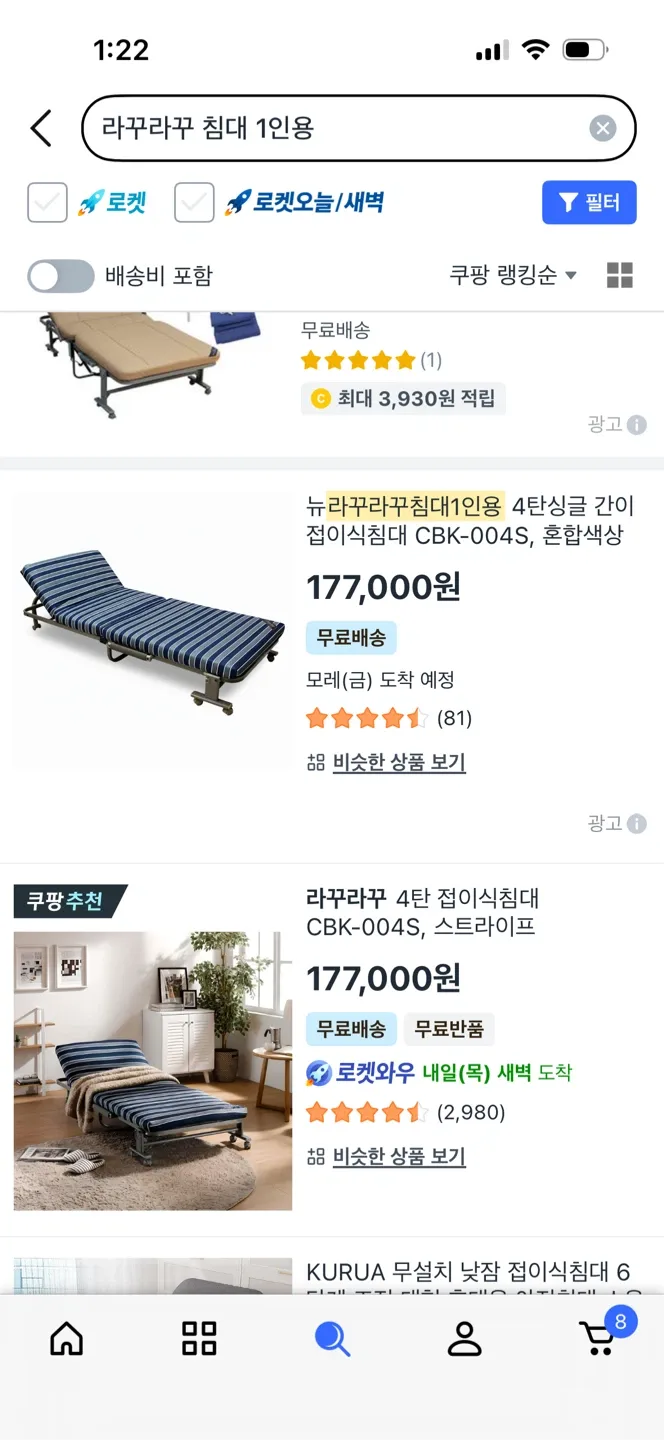Go to the home tab
The image size is (664, 1440).
(x=67, y=1338)
